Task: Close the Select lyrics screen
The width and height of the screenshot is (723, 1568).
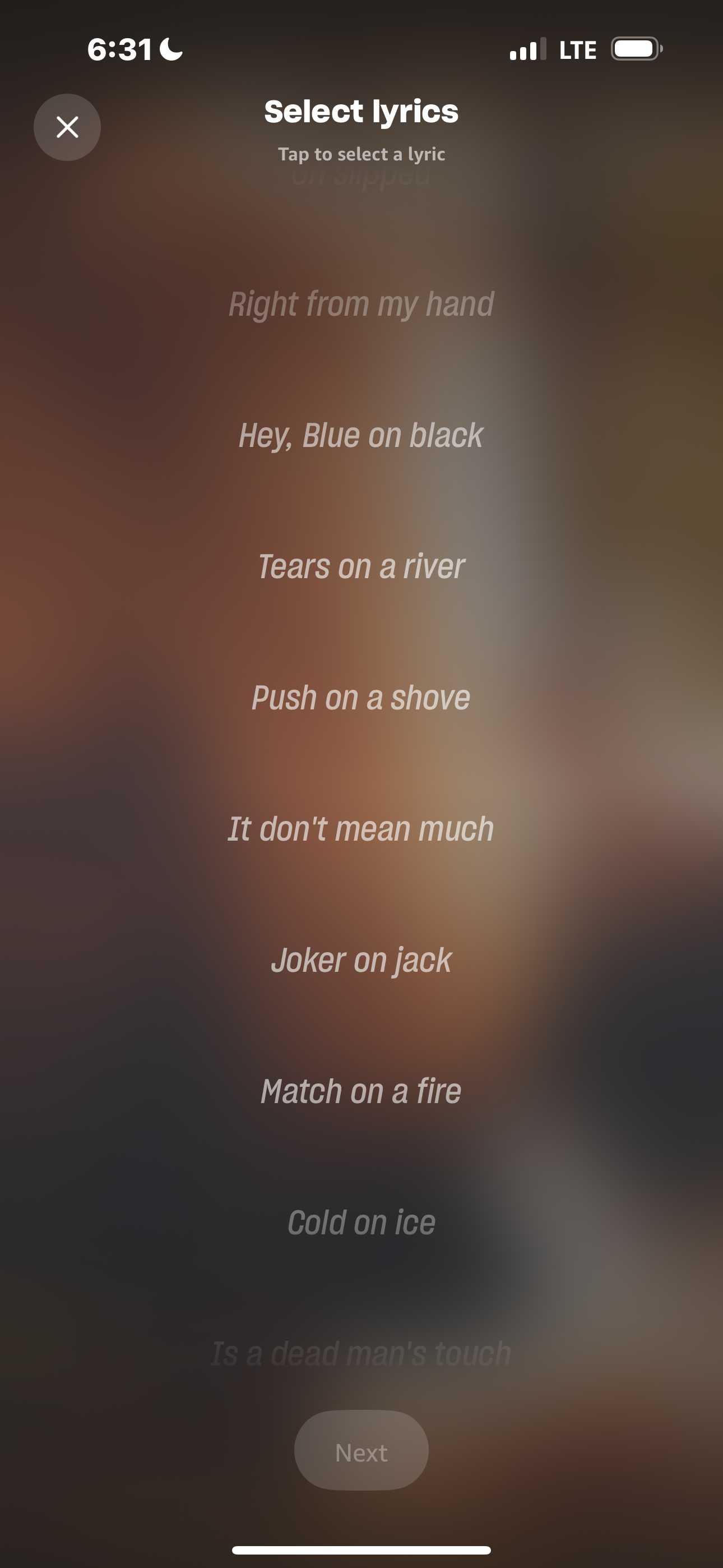Action: (x=67, y=127)
